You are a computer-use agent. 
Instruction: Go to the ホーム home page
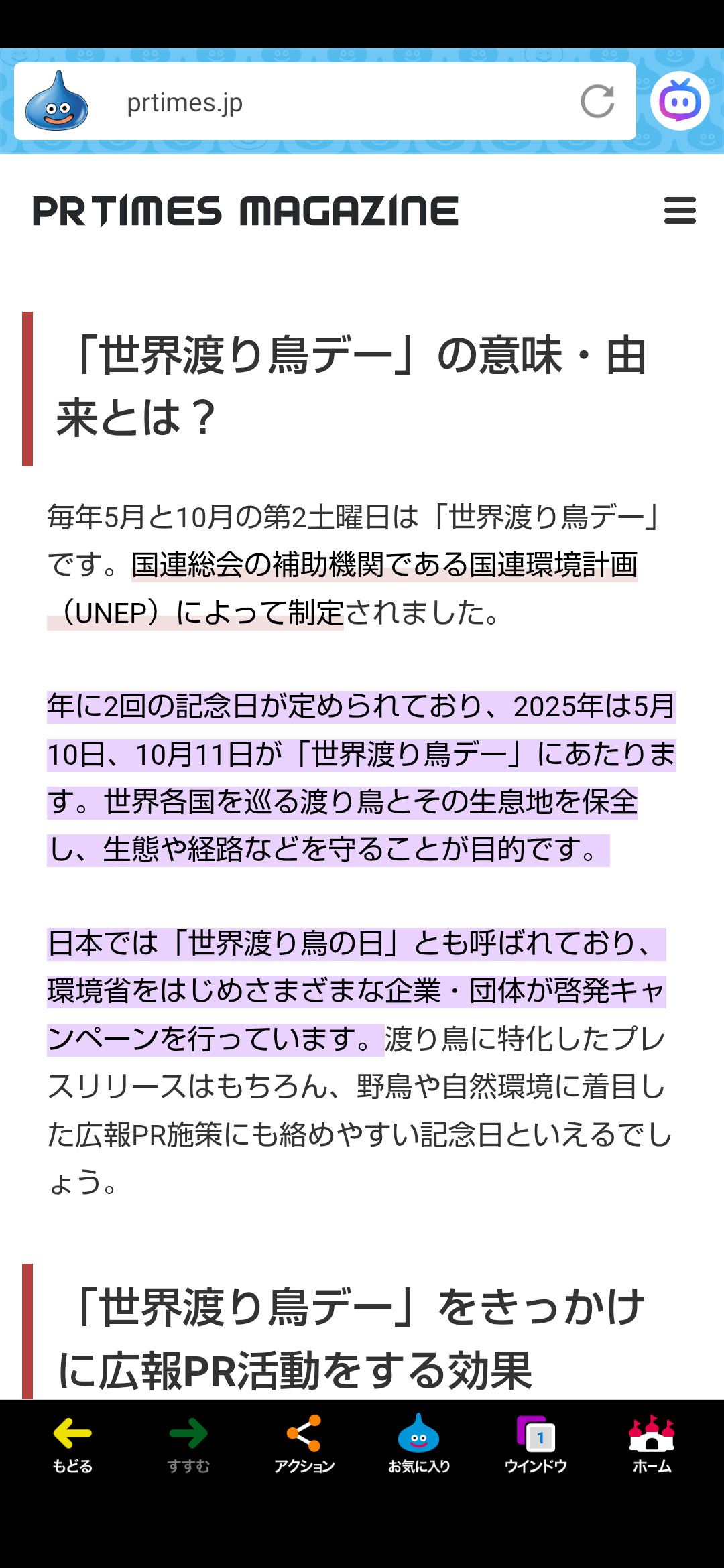(x=652, y=1443)
